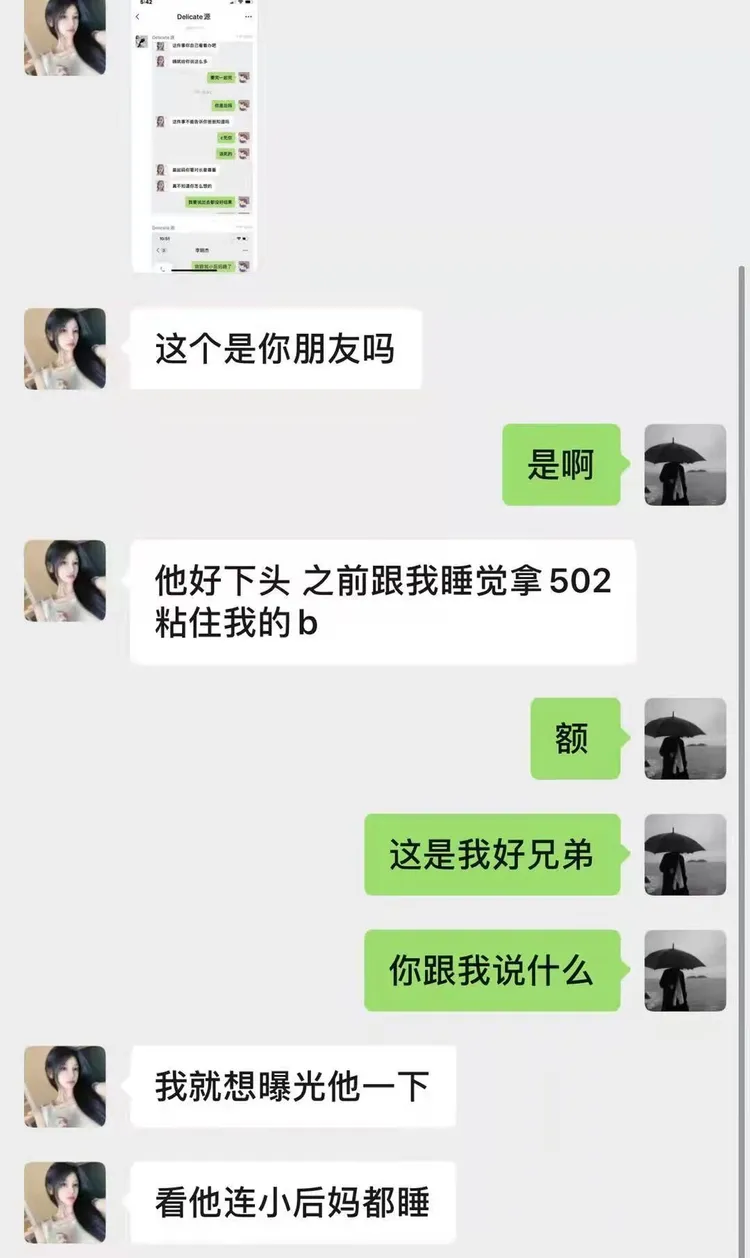750x1258 pixels.
Task: Open the "..." options icon in embedded screenshot header
Action: coord(248,16)
